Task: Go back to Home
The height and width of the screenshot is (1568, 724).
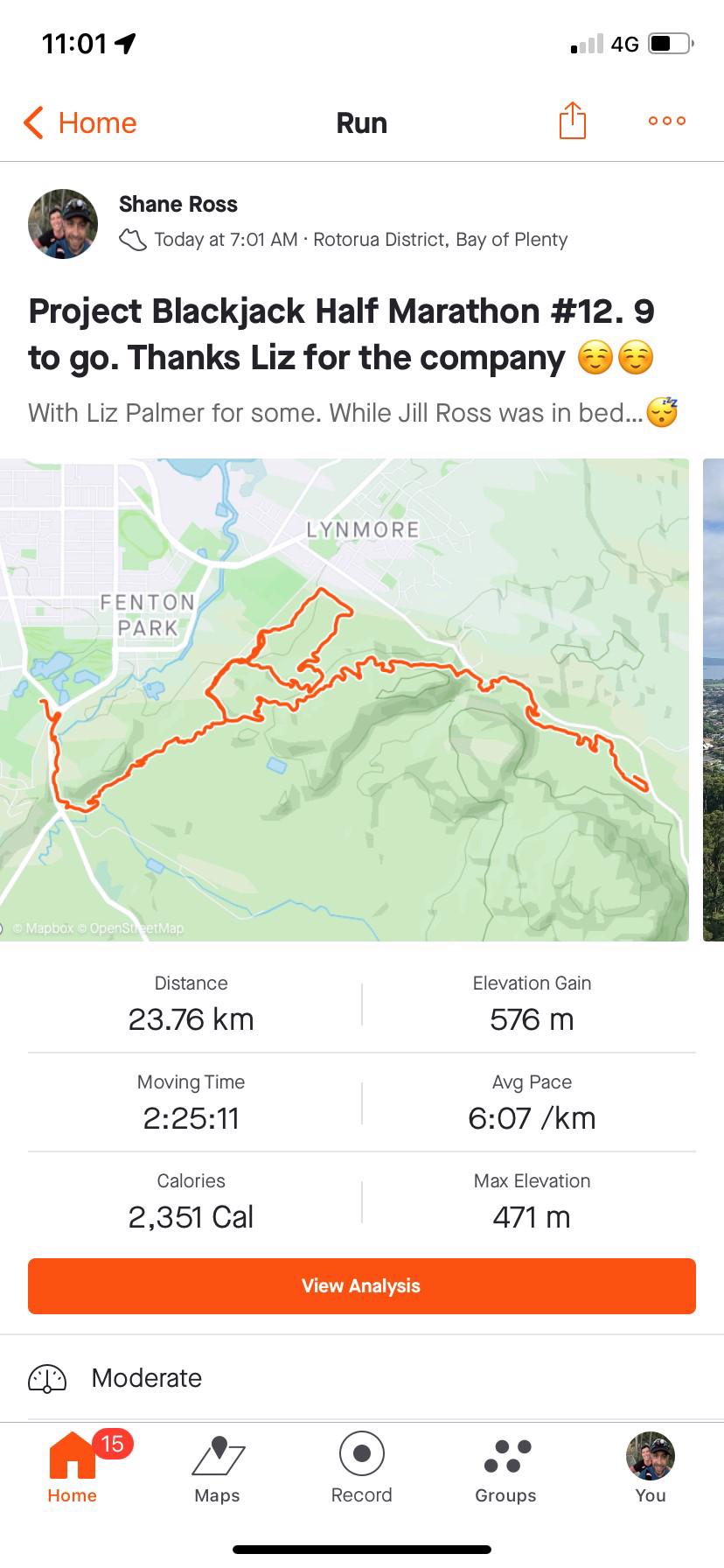Action: point(80,122)
